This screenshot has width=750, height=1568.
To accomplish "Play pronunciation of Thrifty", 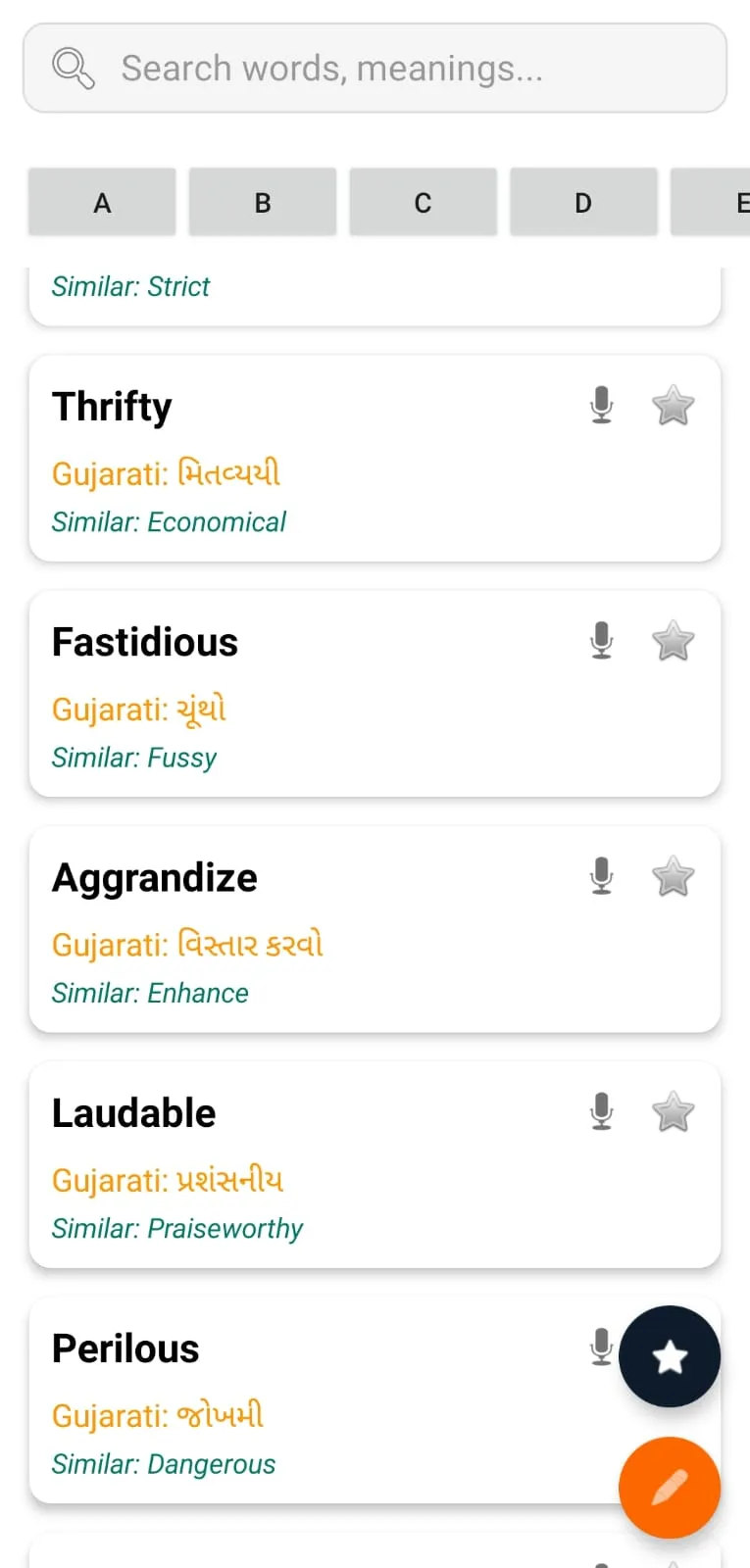I will [602, 405].
